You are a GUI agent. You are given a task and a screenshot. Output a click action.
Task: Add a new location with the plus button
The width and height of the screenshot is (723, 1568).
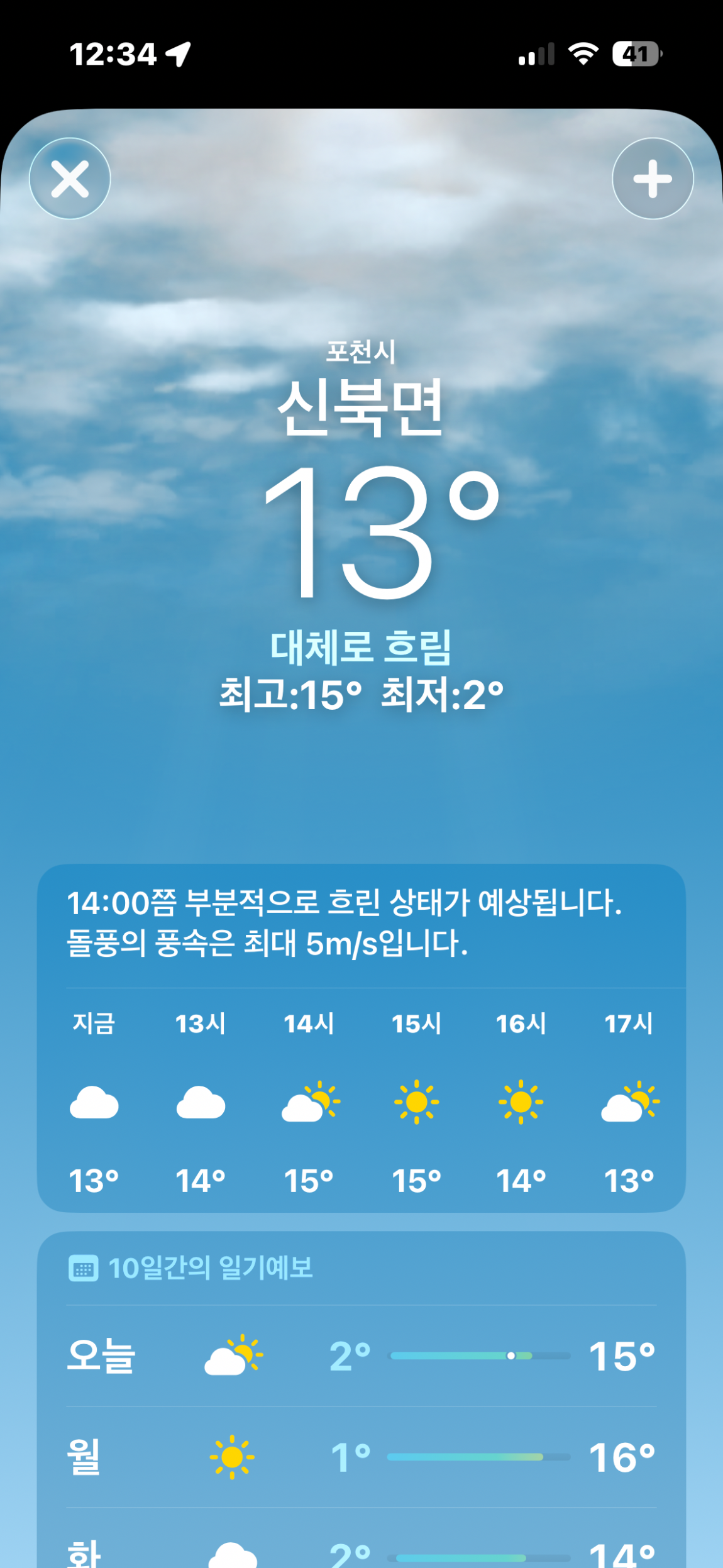tap(652, 178)
